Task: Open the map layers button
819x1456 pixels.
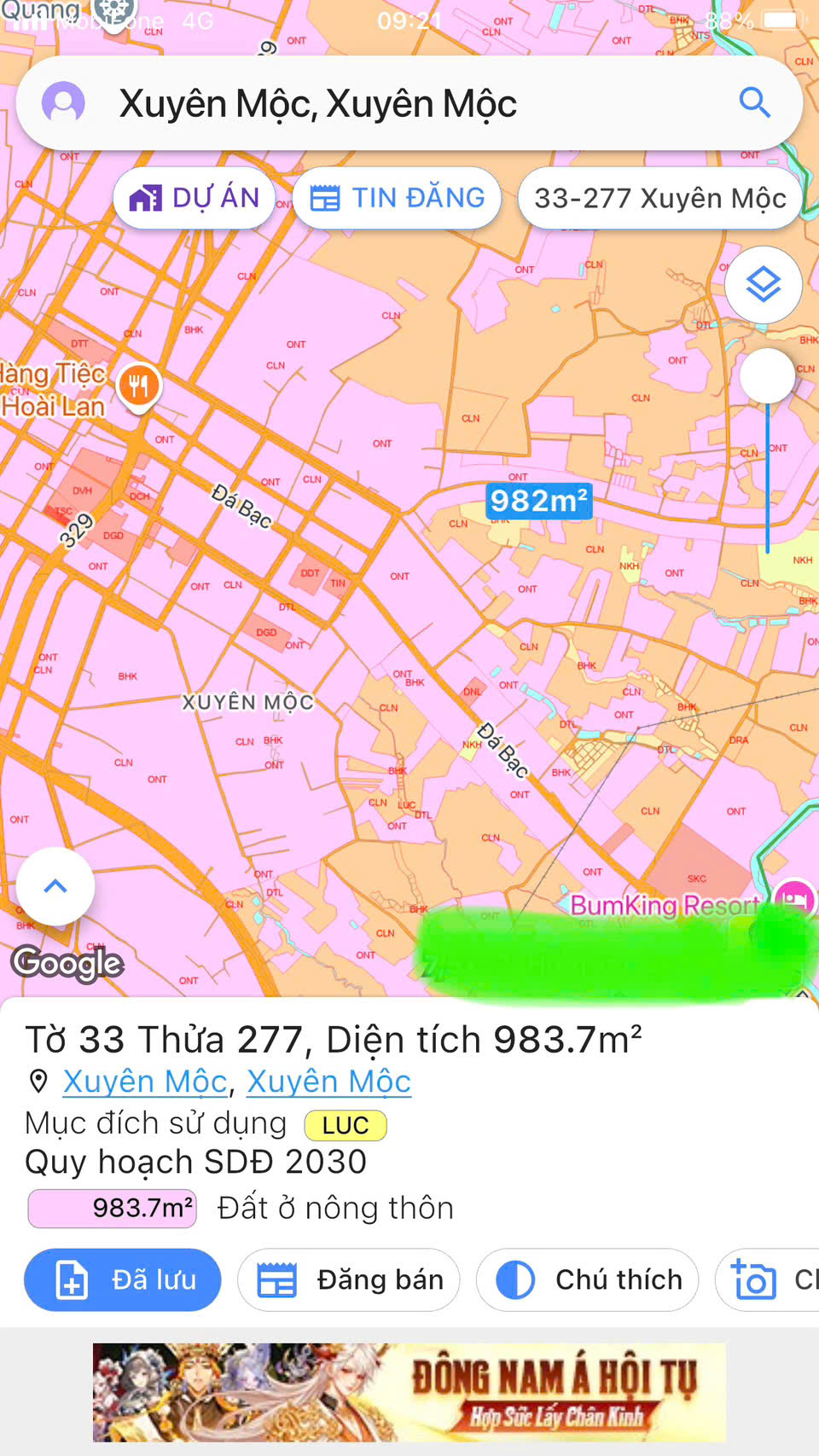Action: pyautogui.click(x=763, y=284)
